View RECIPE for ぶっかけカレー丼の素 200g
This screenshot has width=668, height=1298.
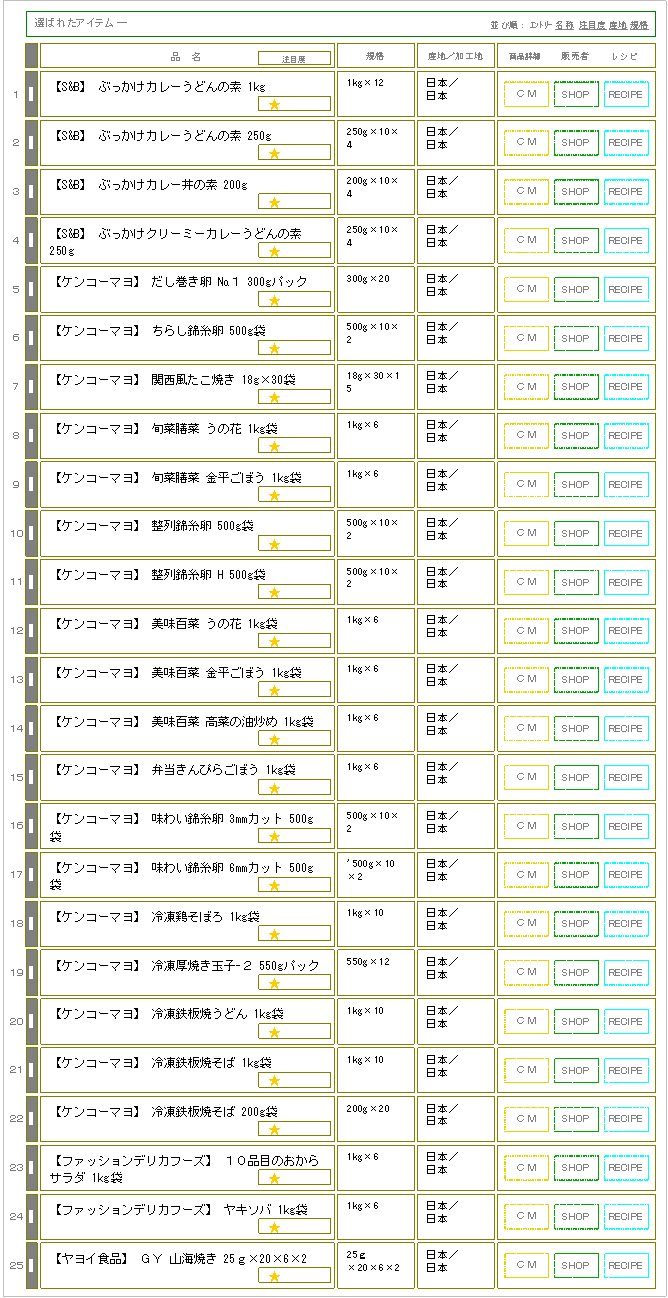tap(626, 192)
